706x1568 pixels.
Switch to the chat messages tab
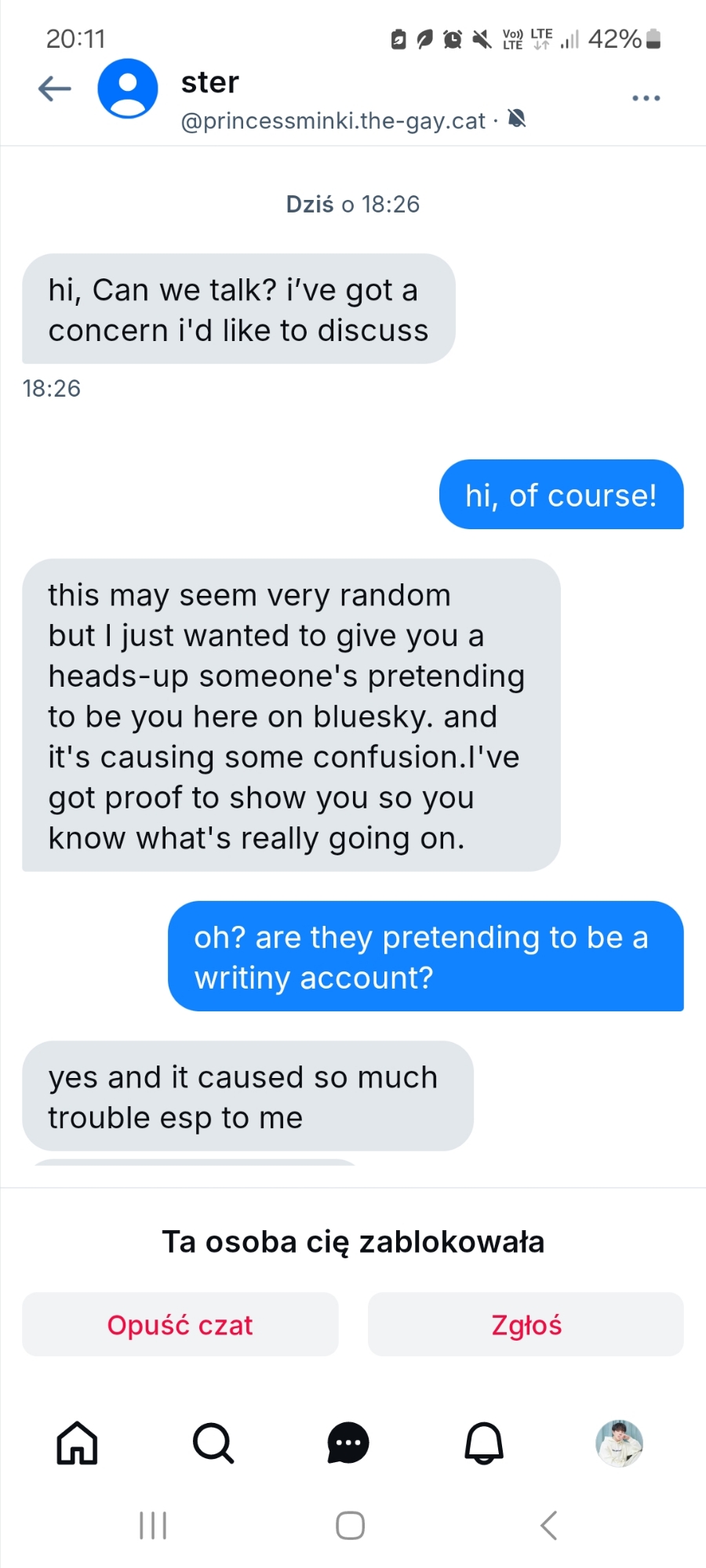(348, 1443)
